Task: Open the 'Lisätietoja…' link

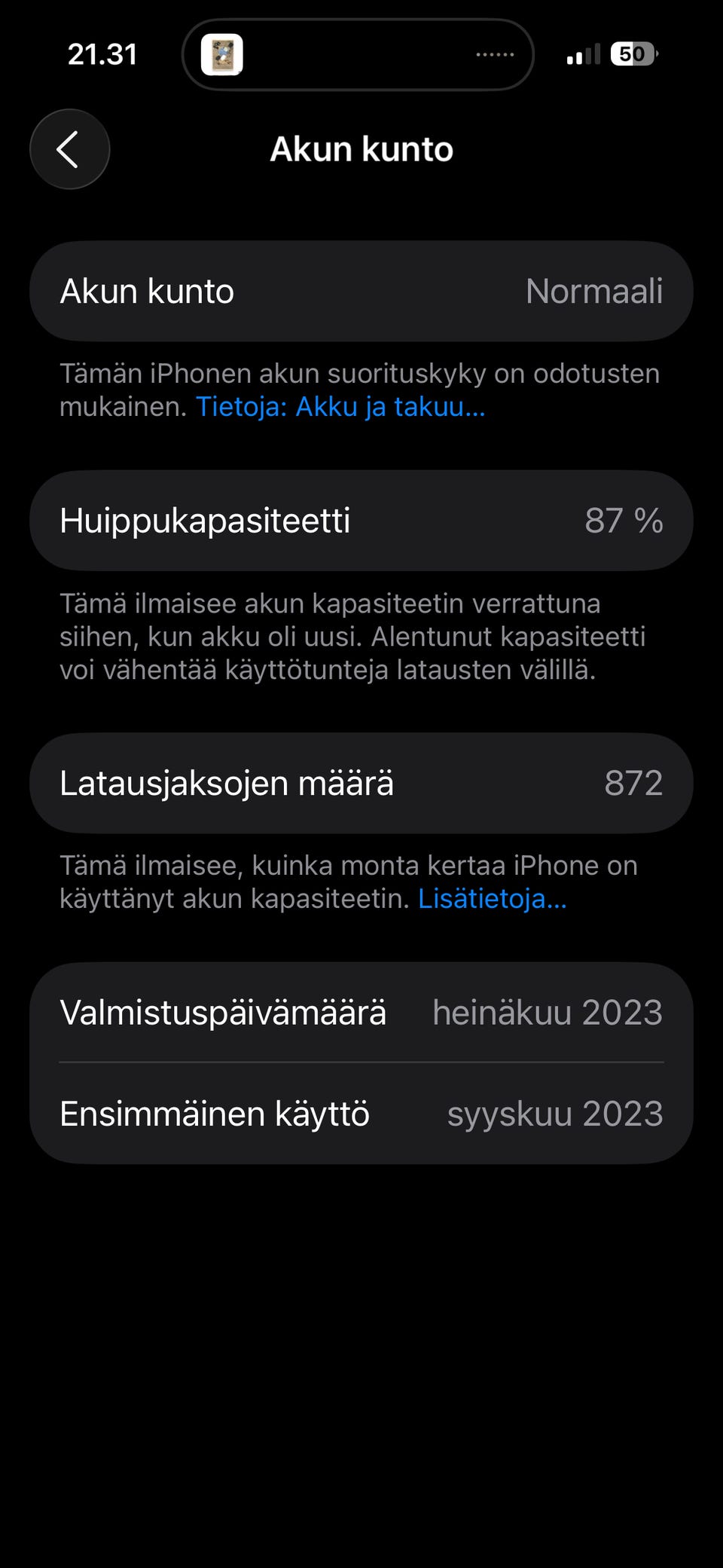Action: click(x=493, y=898)
